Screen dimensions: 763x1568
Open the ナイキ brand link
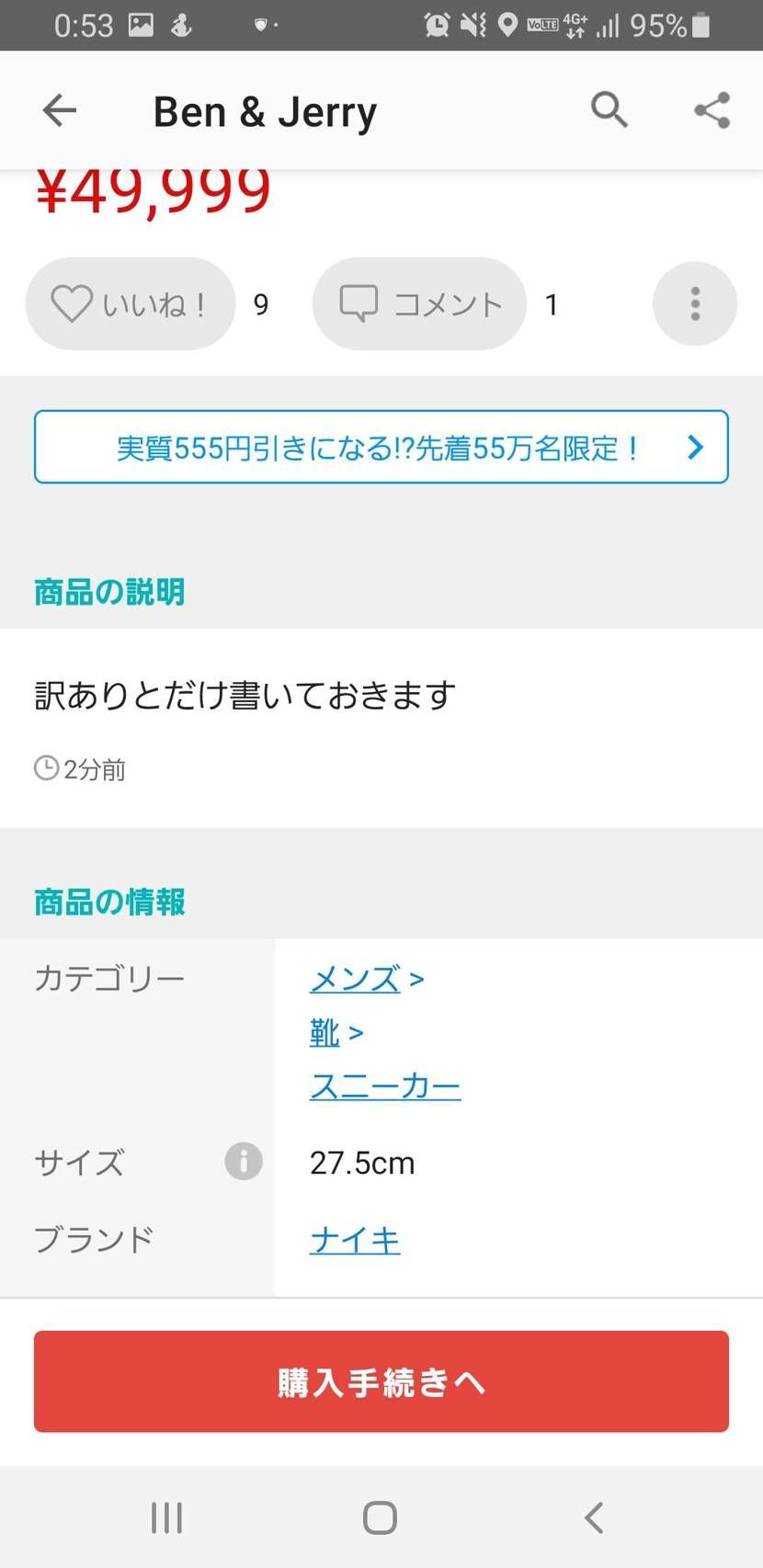pyautogui.click(x=355, y=1240)
